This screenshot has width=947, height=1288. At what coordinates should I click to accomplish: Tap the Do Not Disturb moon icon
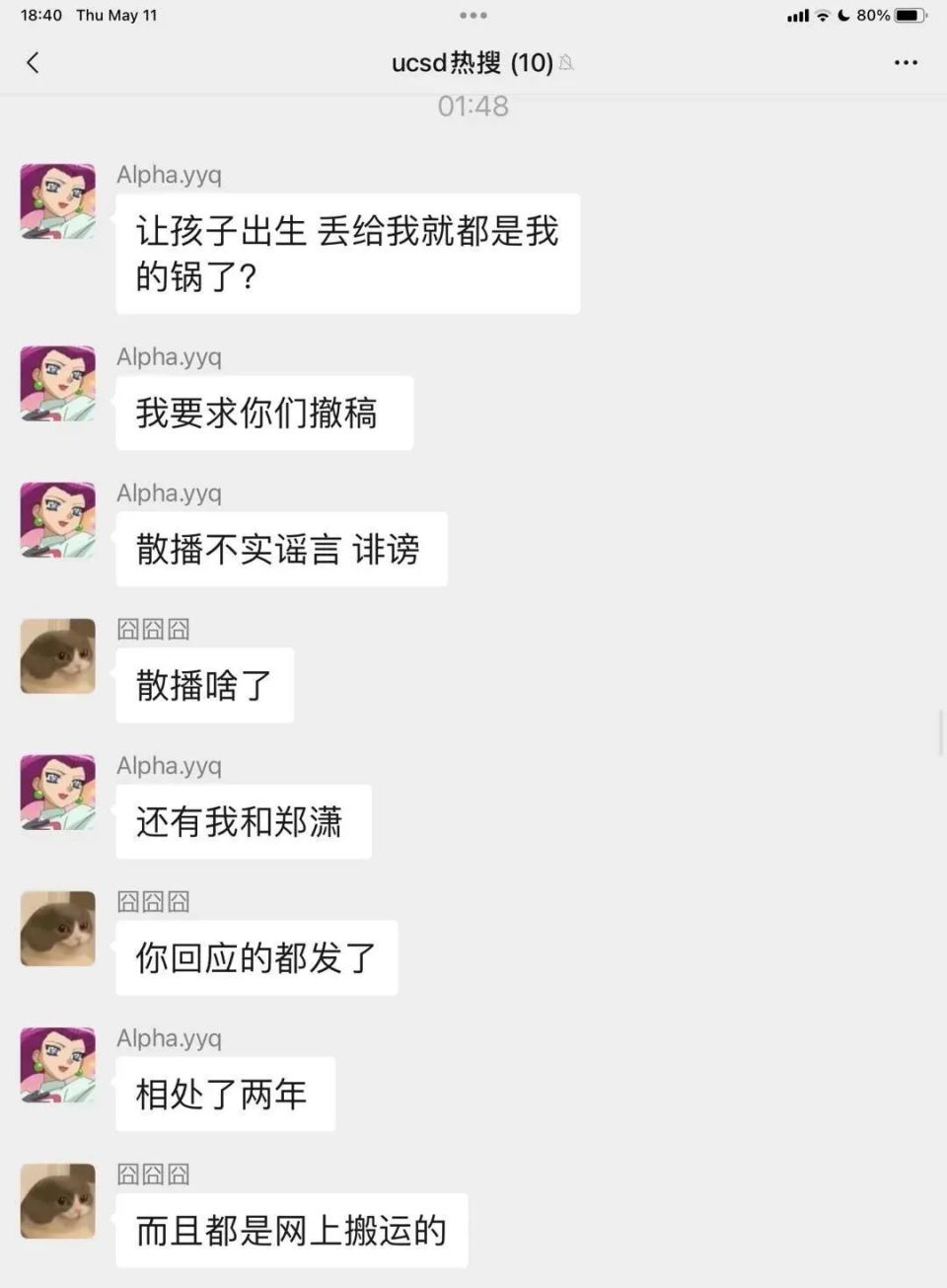click(843, 15)
